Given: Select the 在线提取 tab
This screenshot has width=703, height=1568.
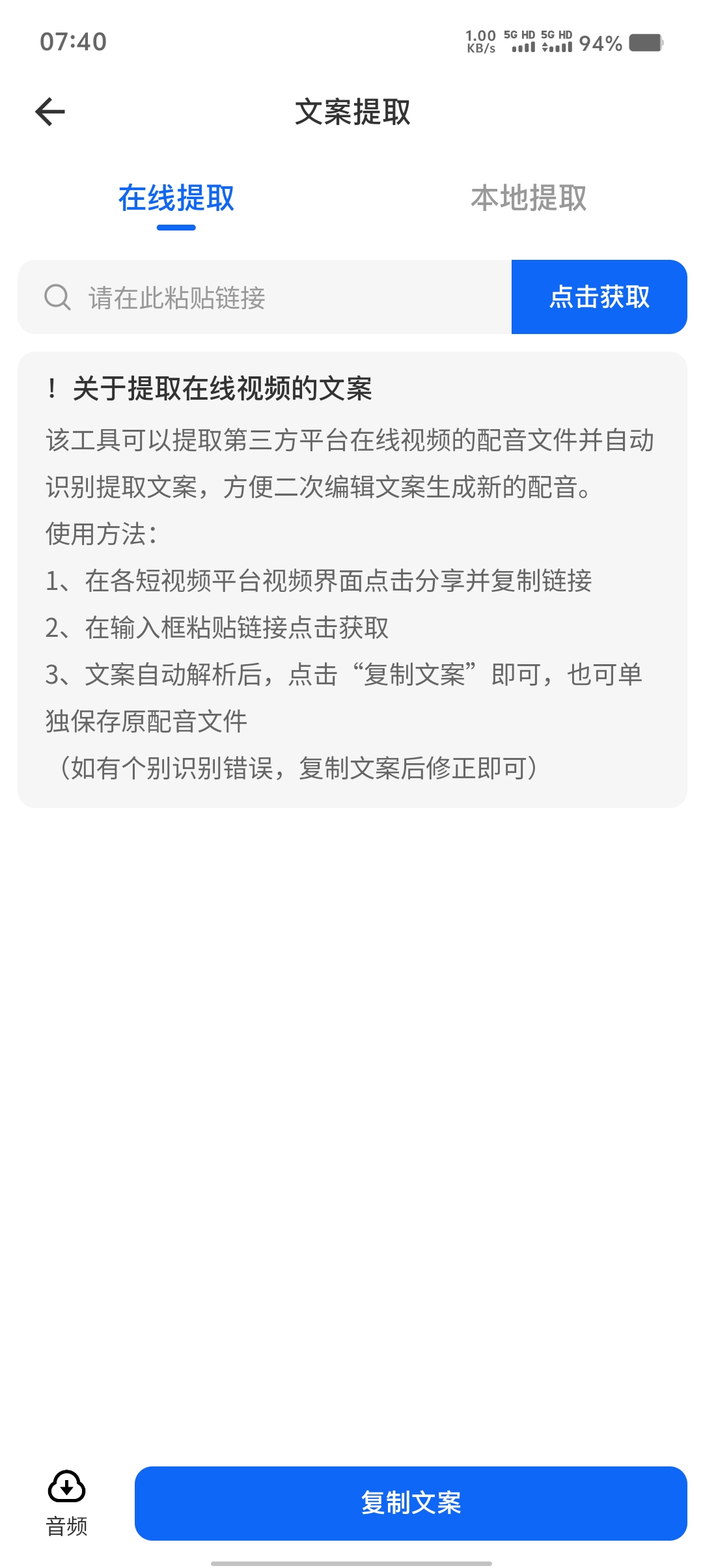Looking at the screenshot, I should pyautogui.click(x=176, y=198).
